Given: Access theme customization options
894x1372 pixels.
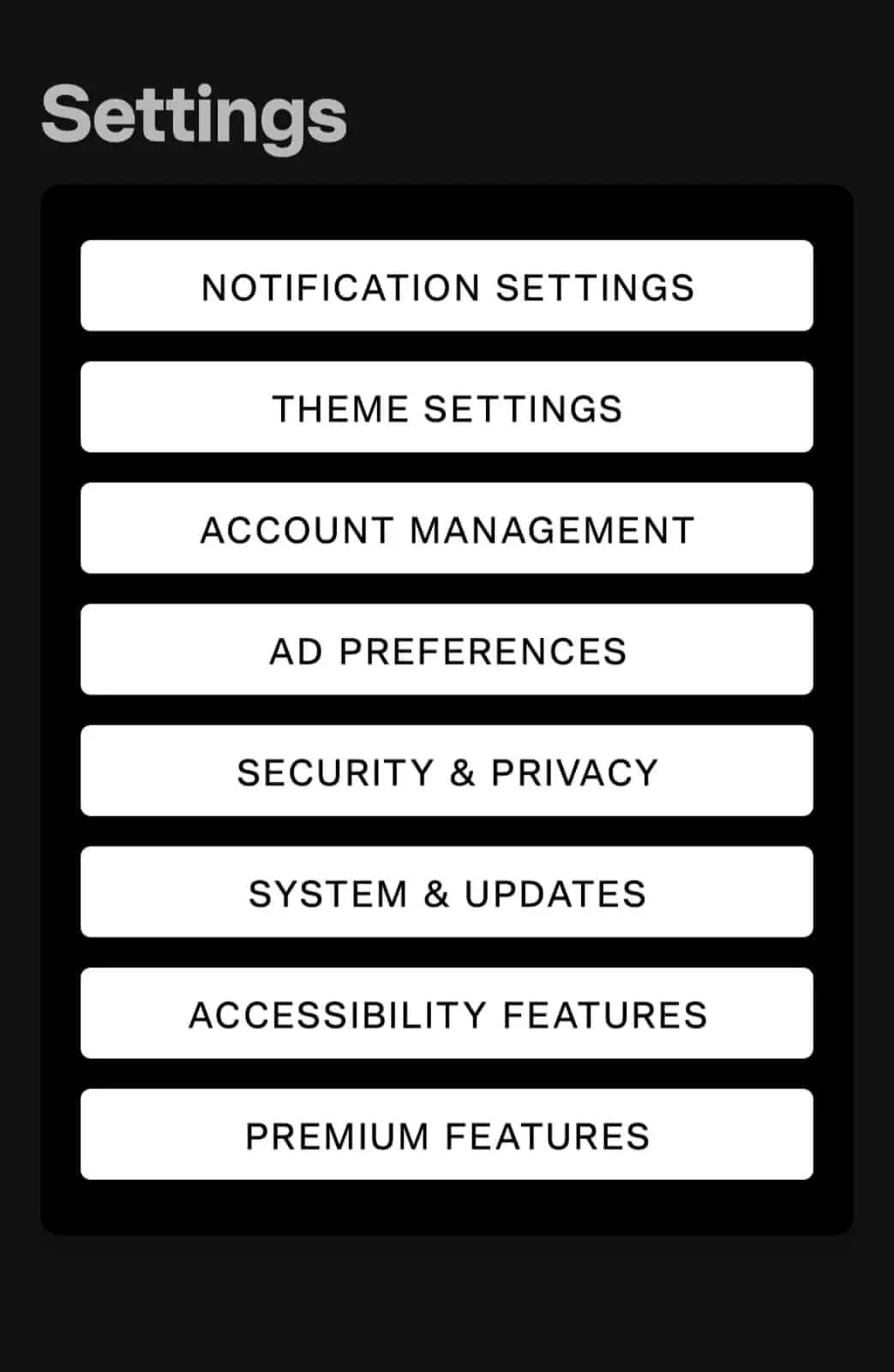Looking at the screenshot, I should (447, 407).
